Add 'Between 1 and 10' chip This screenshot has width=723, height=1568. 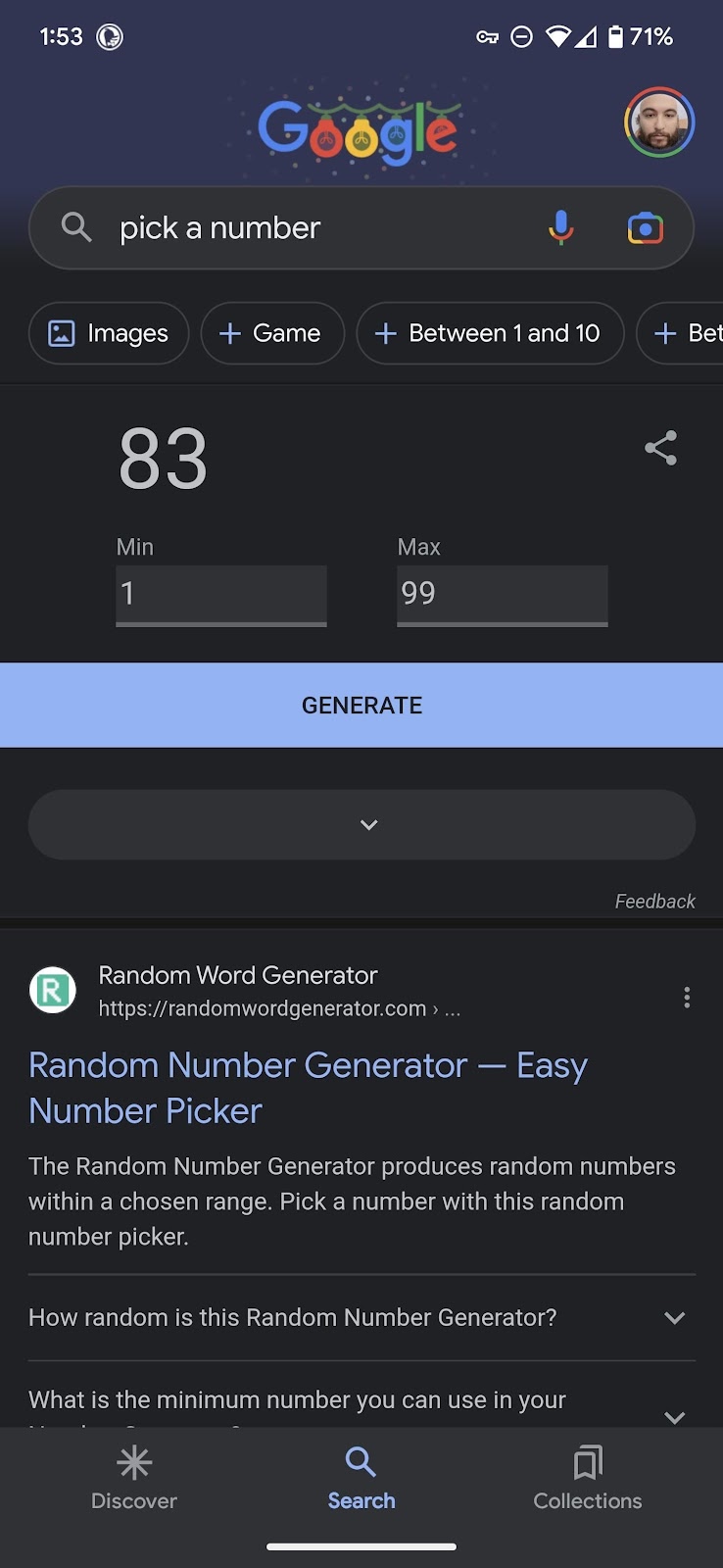(490, 333)
